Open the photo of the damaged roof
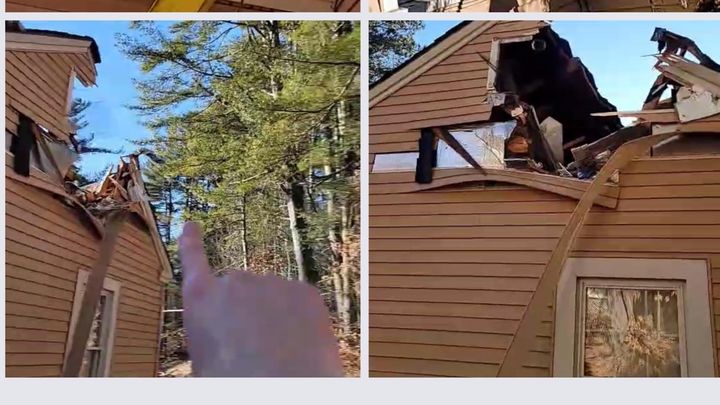The image size is (720, 405). pyautogui.click(x=544, y=198)
